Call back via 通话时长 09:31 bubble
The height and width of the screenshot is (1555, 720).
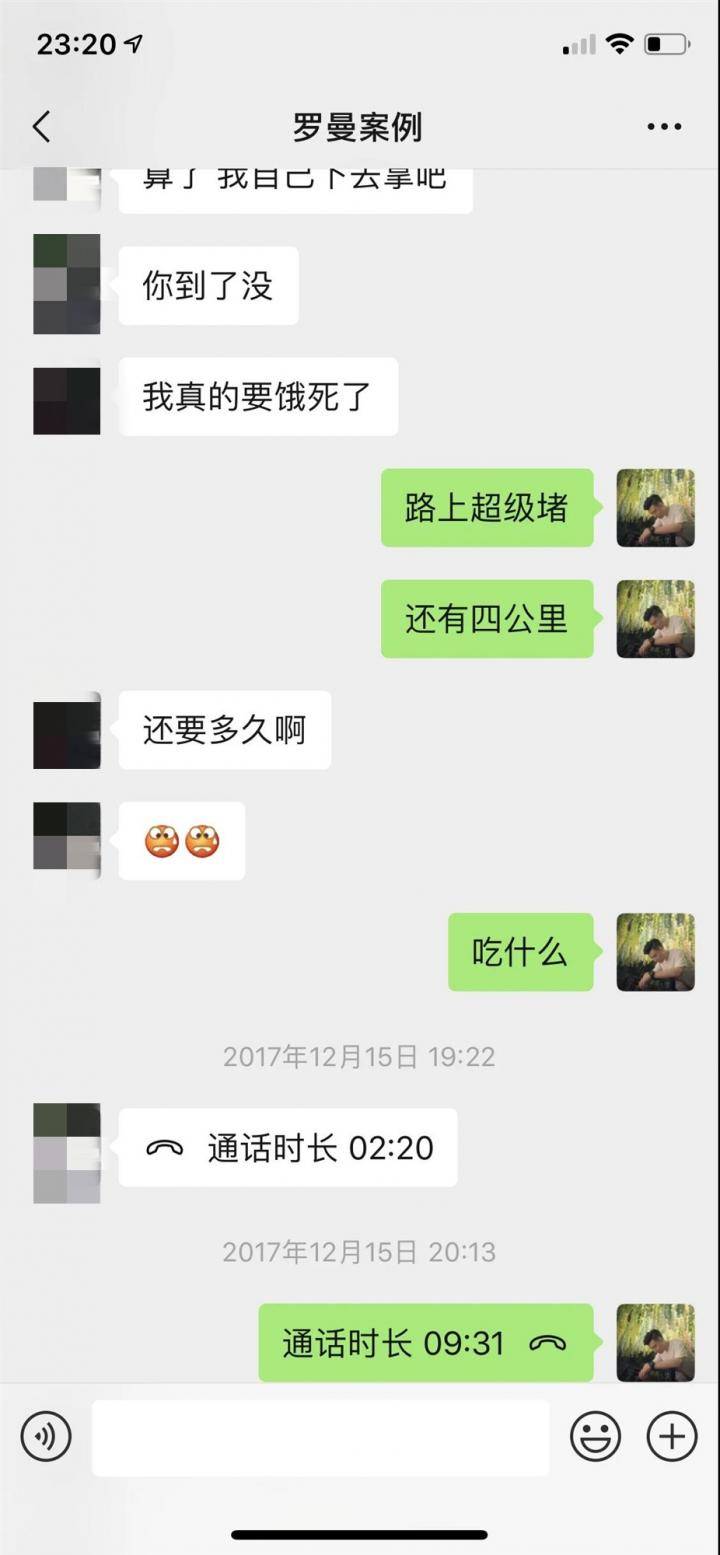tap(425, 1343)
